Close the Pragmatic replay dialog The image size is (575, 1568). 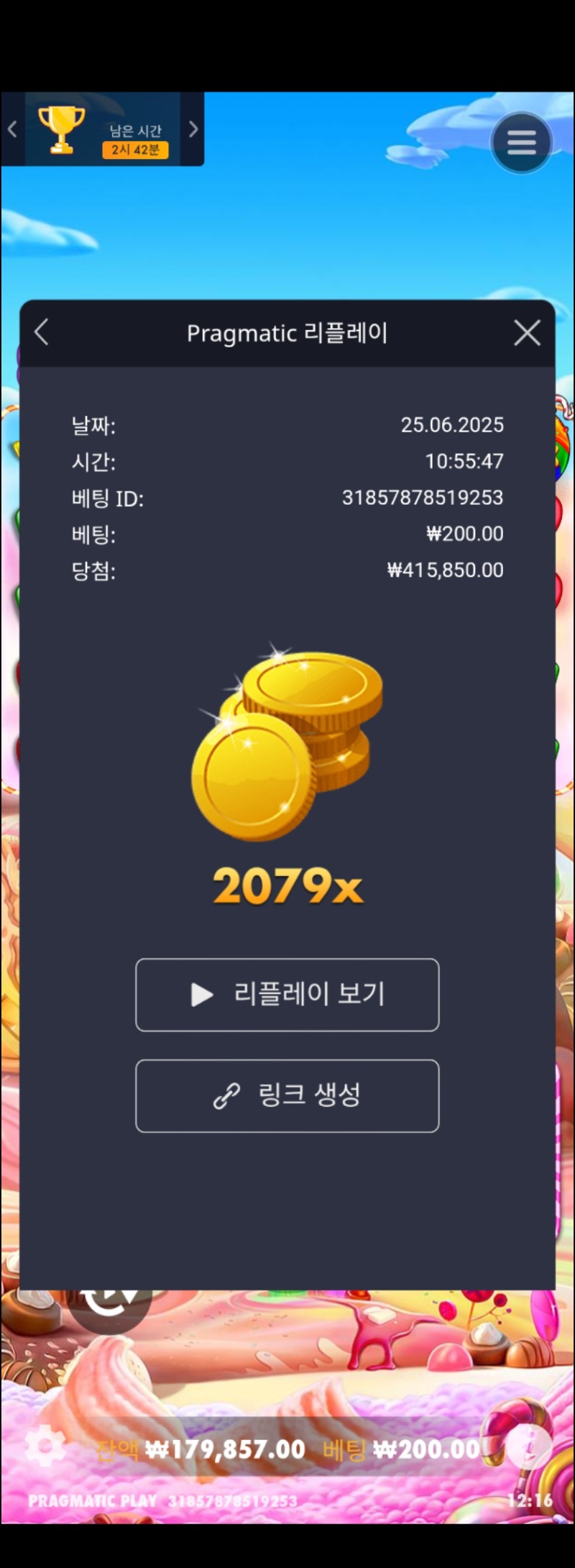coord(527,333)
